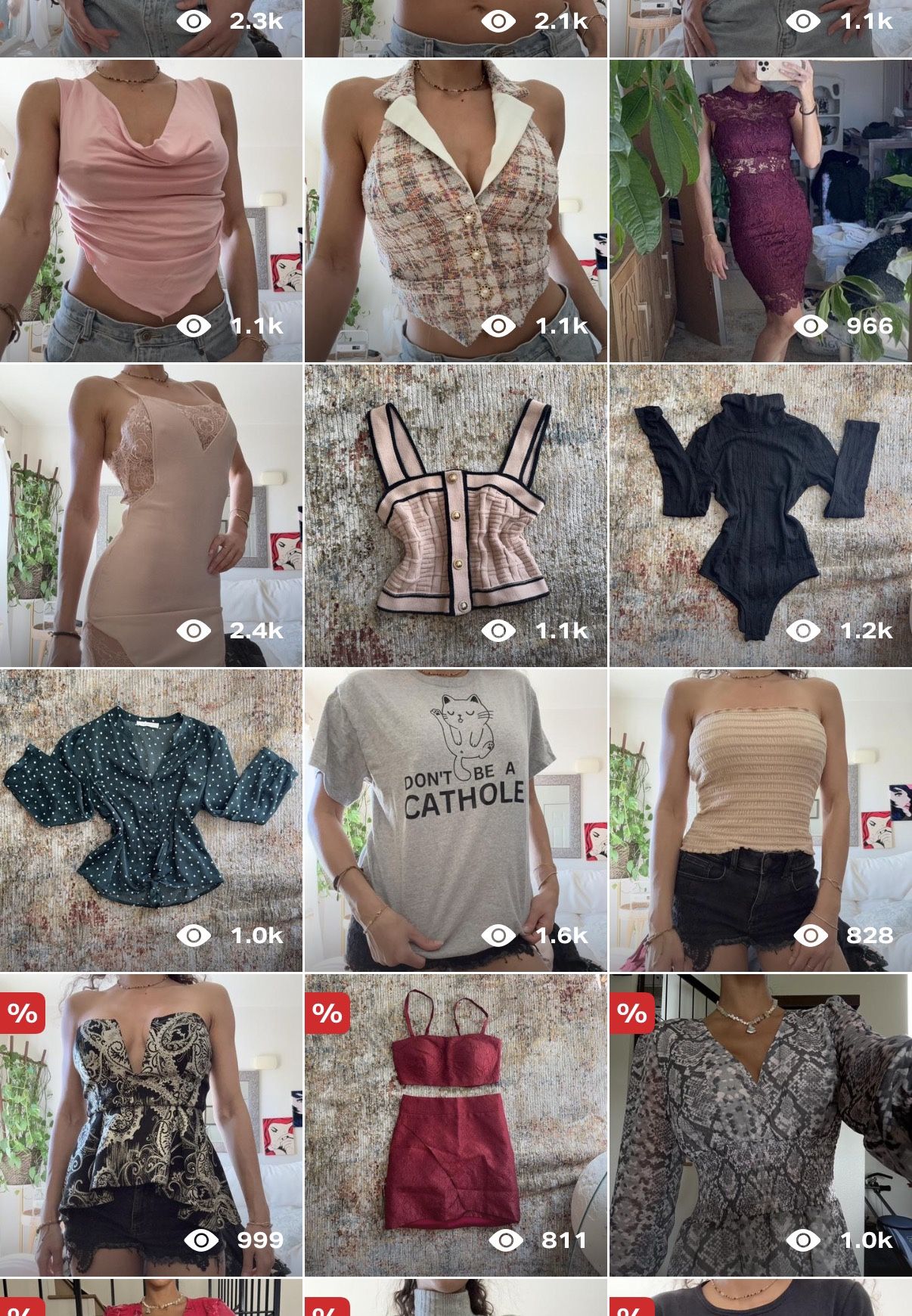View the discounted red two-piece set

pos(455,1125)
